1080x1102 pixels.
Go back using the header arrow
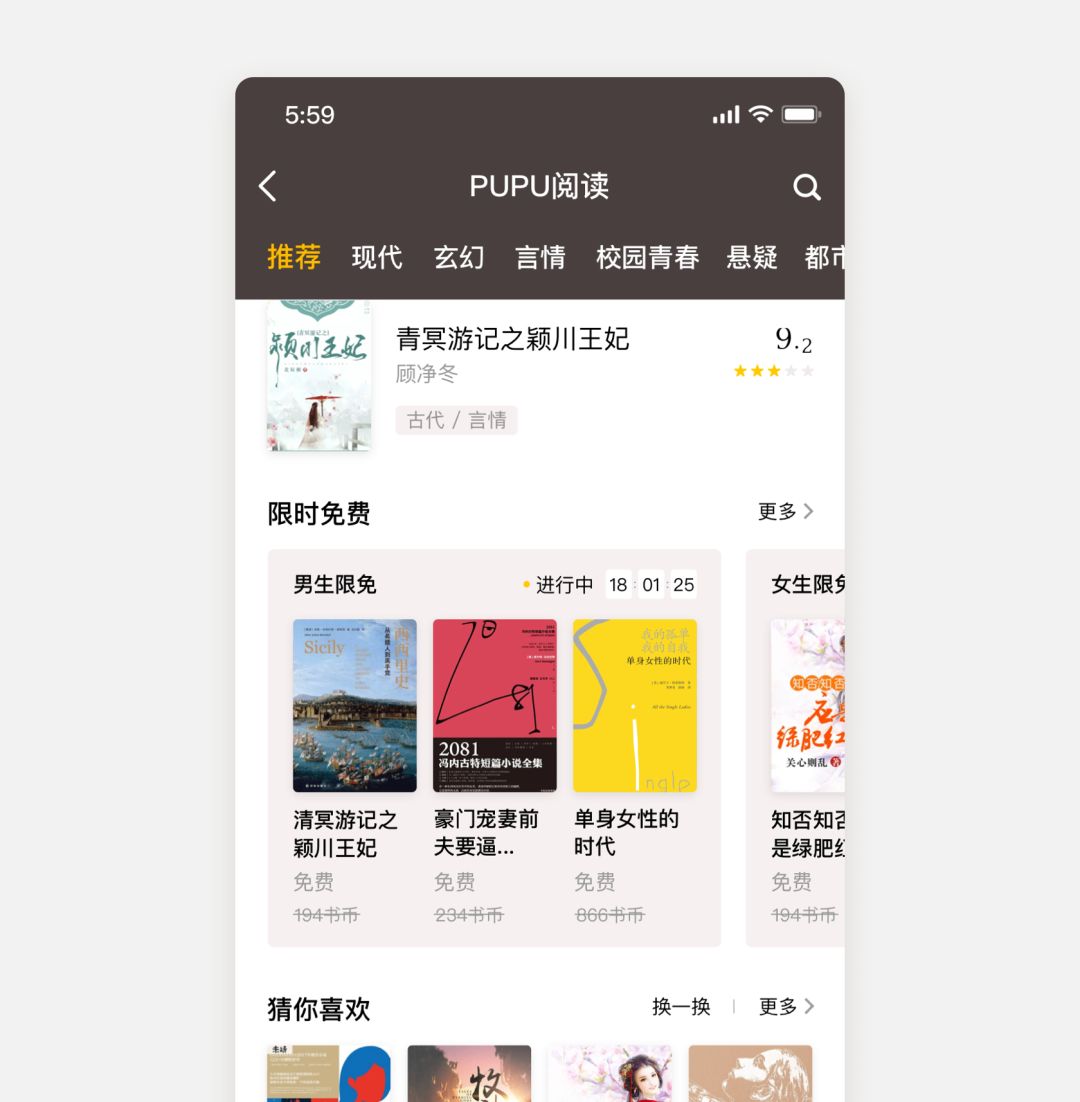pyautogui.click(x=268, y=186)
